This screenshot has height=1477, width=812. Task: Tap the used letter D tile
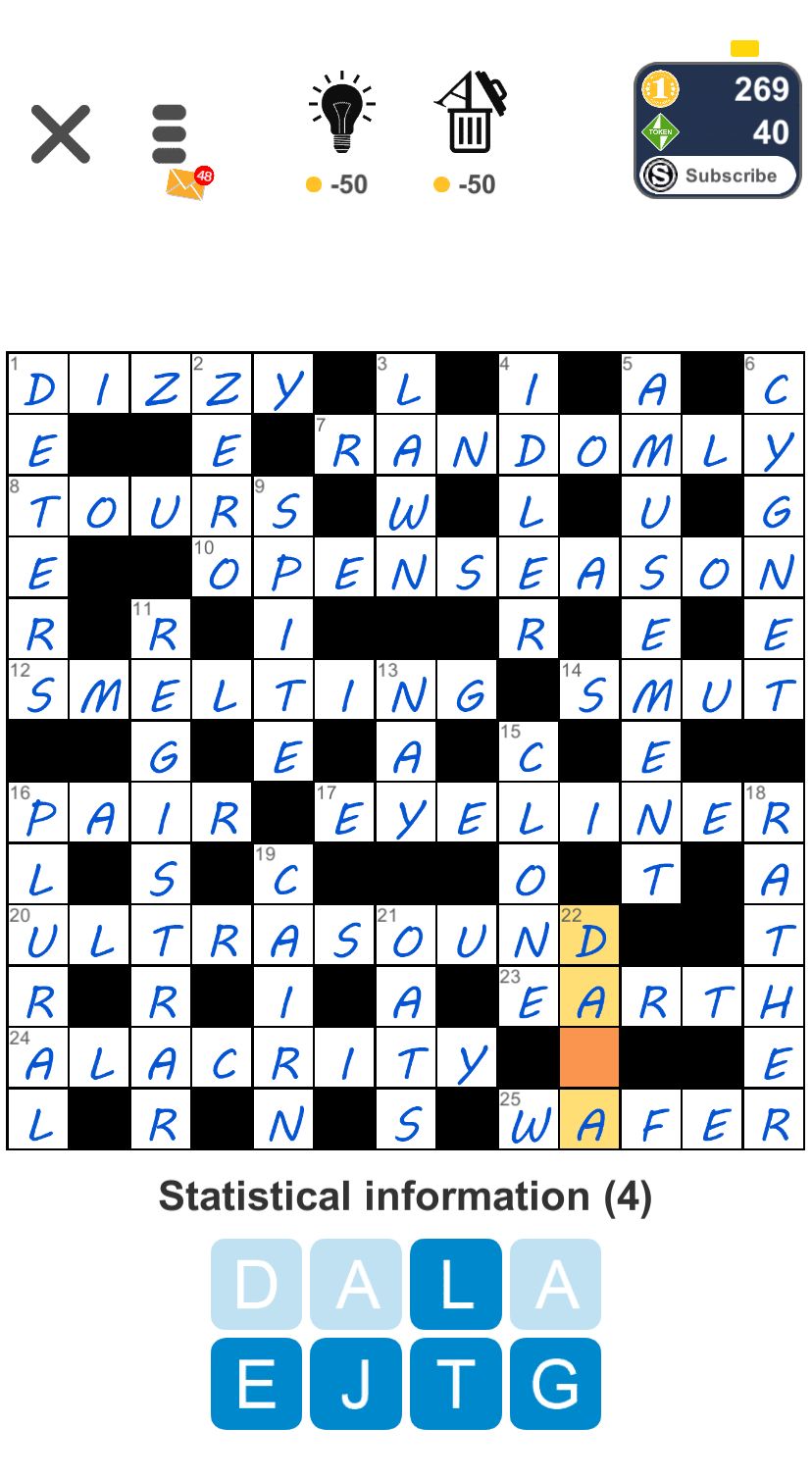pos(256,1284)
